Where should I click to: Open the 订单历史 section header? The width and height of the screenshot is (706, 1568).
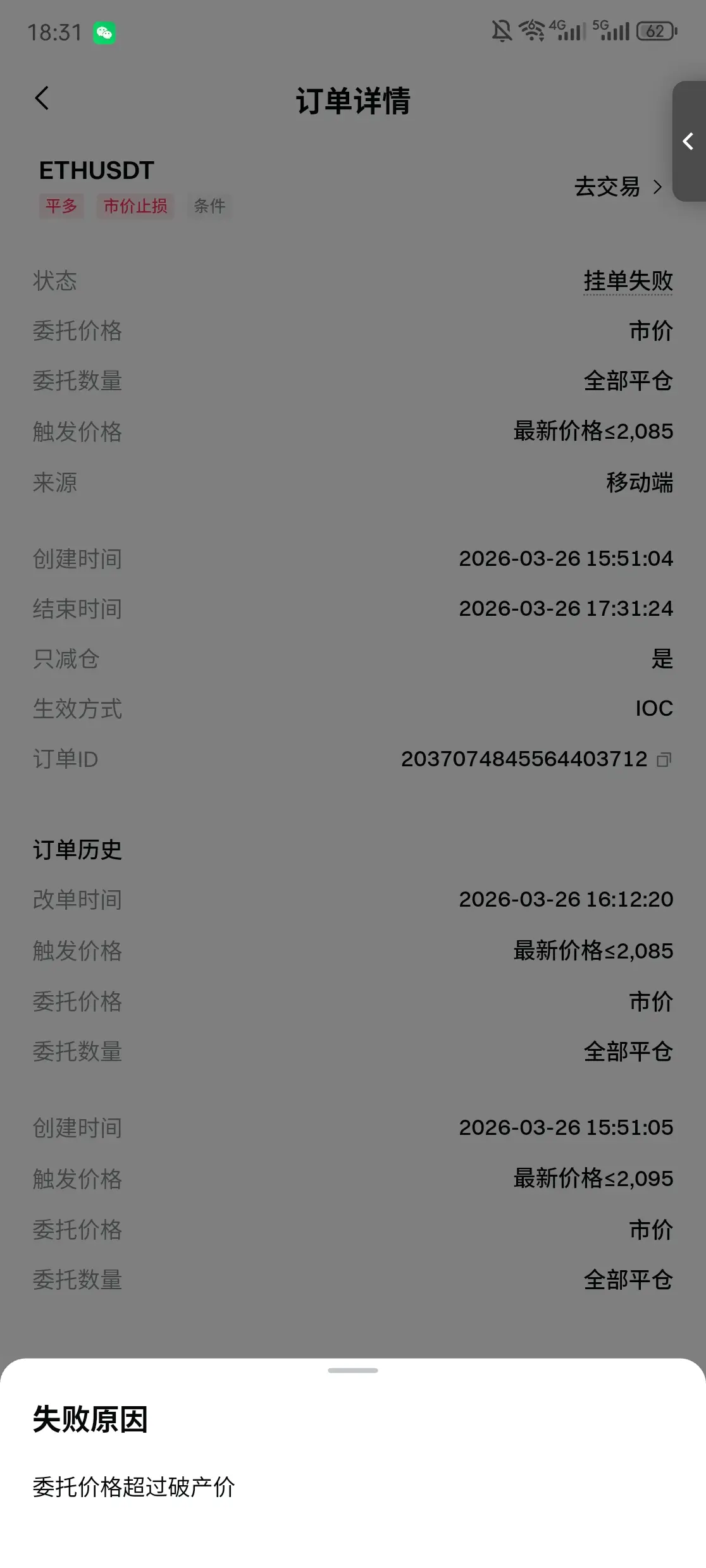coord(77,850)
